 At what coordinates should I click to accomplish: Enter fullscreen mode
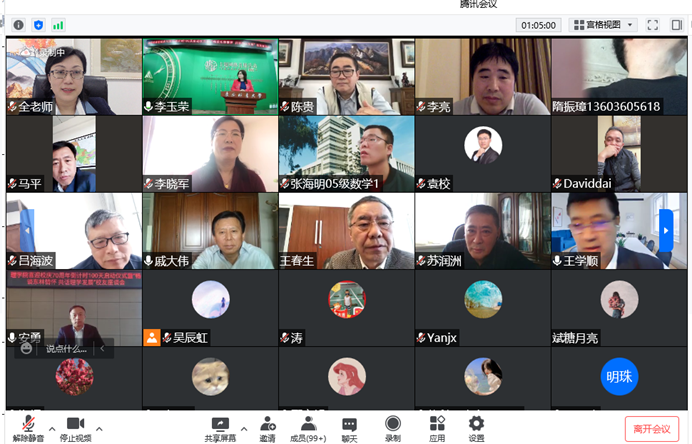[x=652, y=25]
